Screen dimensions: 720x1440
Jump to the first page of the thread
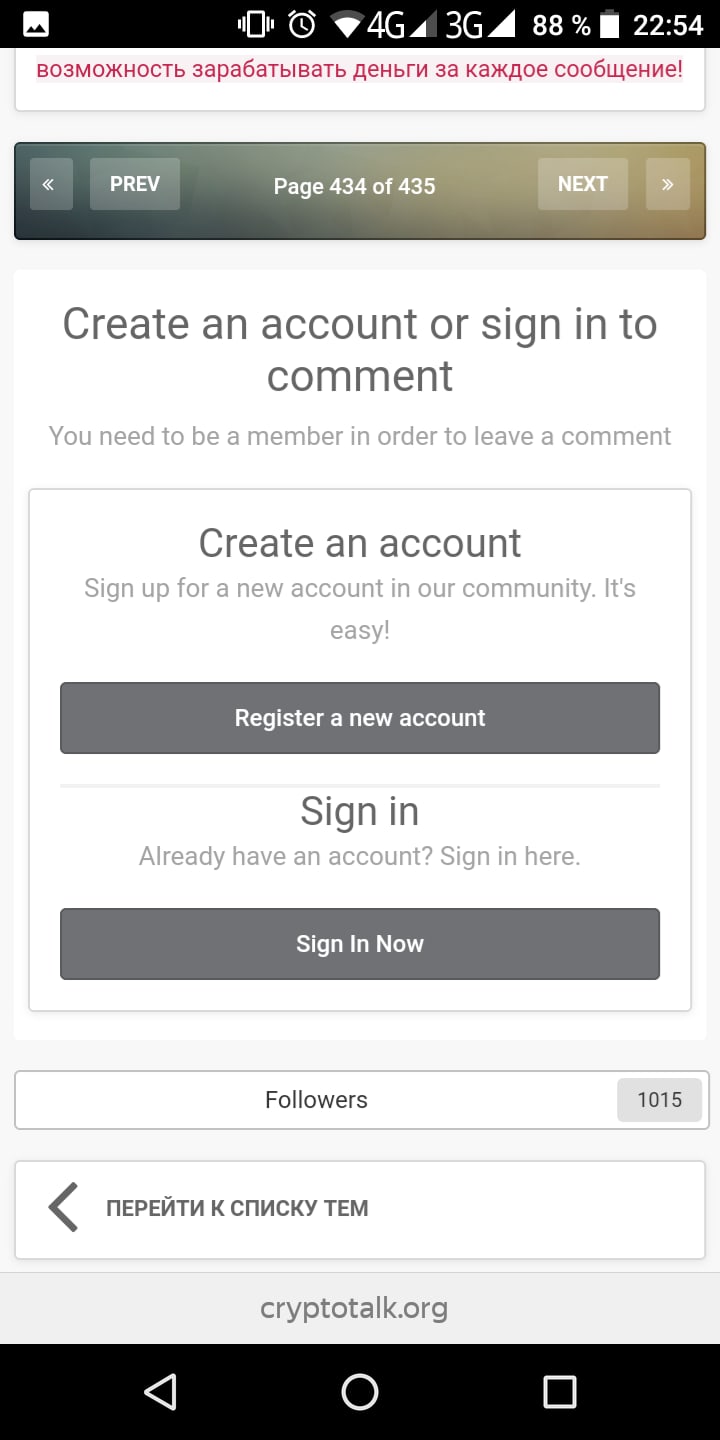point(50,184)
